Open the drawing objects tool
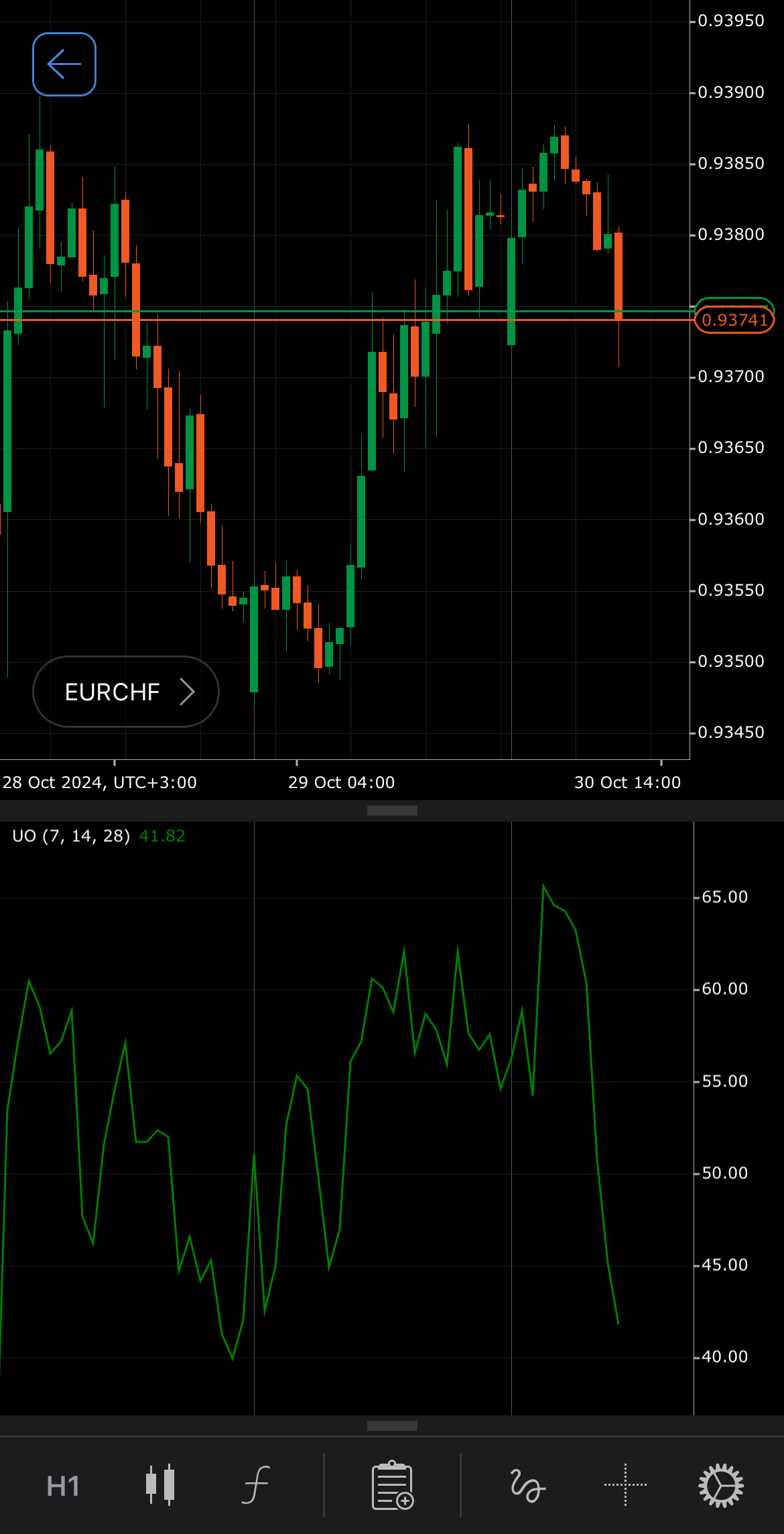 [527, 1485]
